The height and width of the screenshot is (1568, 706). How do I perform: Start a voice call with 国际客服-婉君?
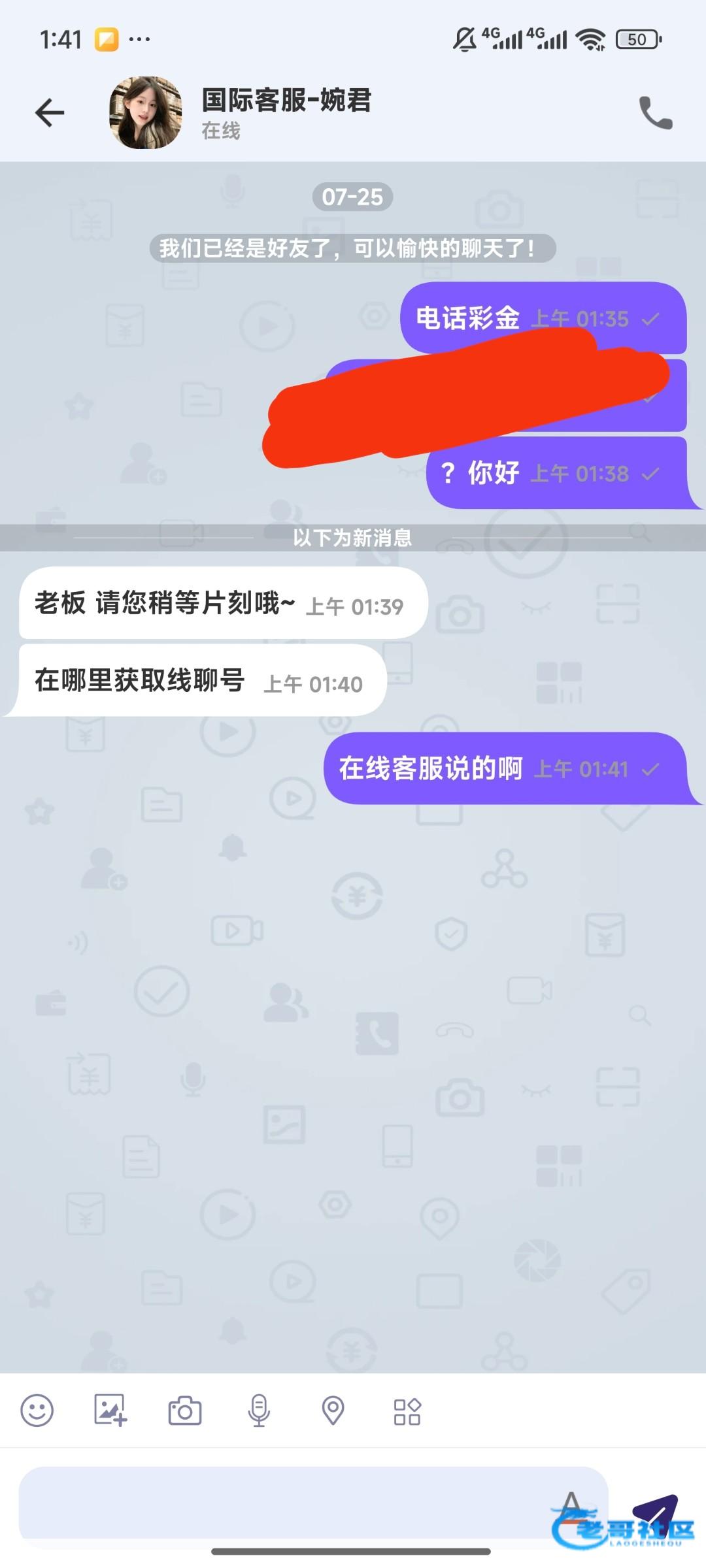[655, 112]
